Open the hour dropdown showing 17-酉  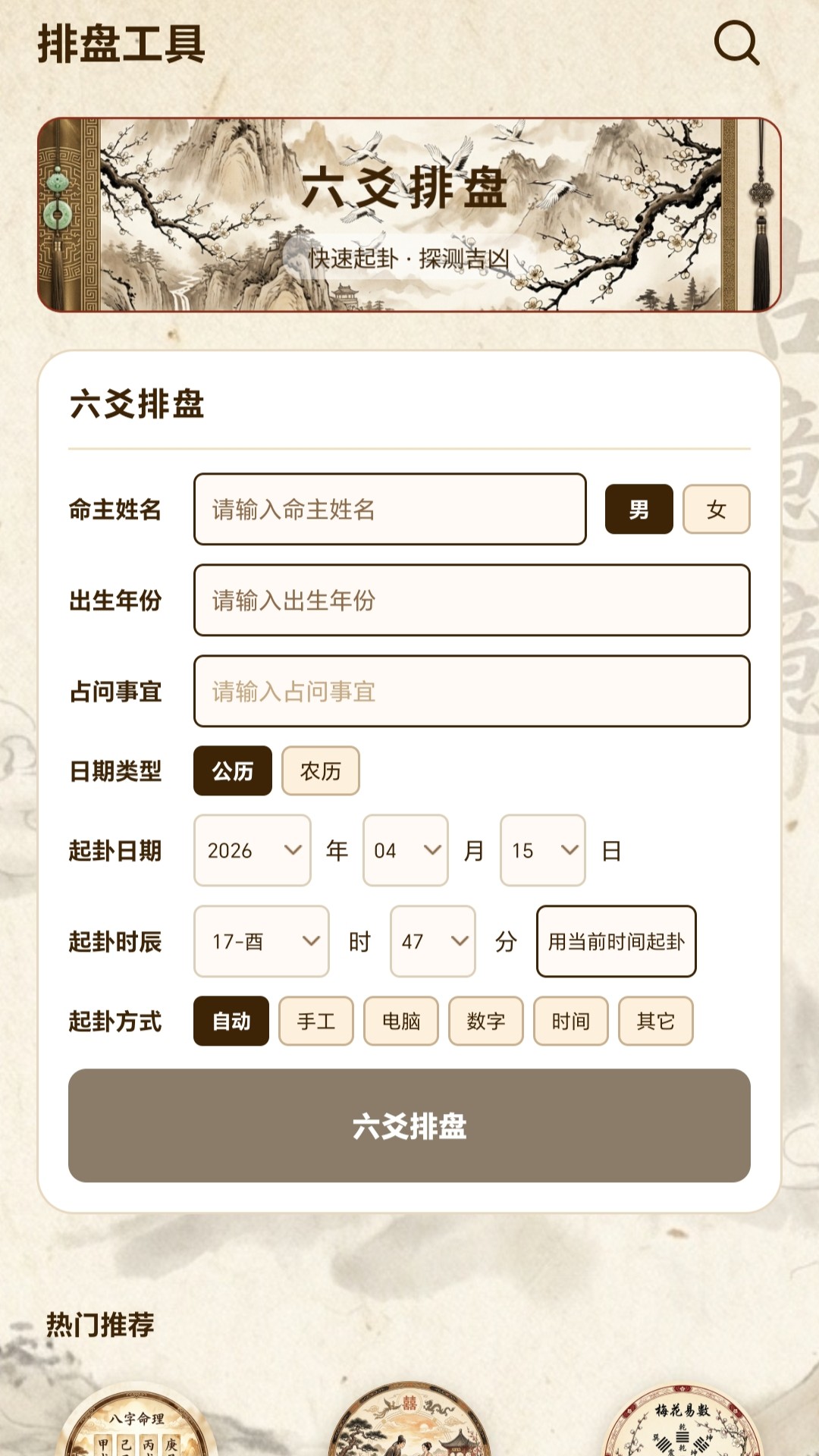(x=261, y=941)
